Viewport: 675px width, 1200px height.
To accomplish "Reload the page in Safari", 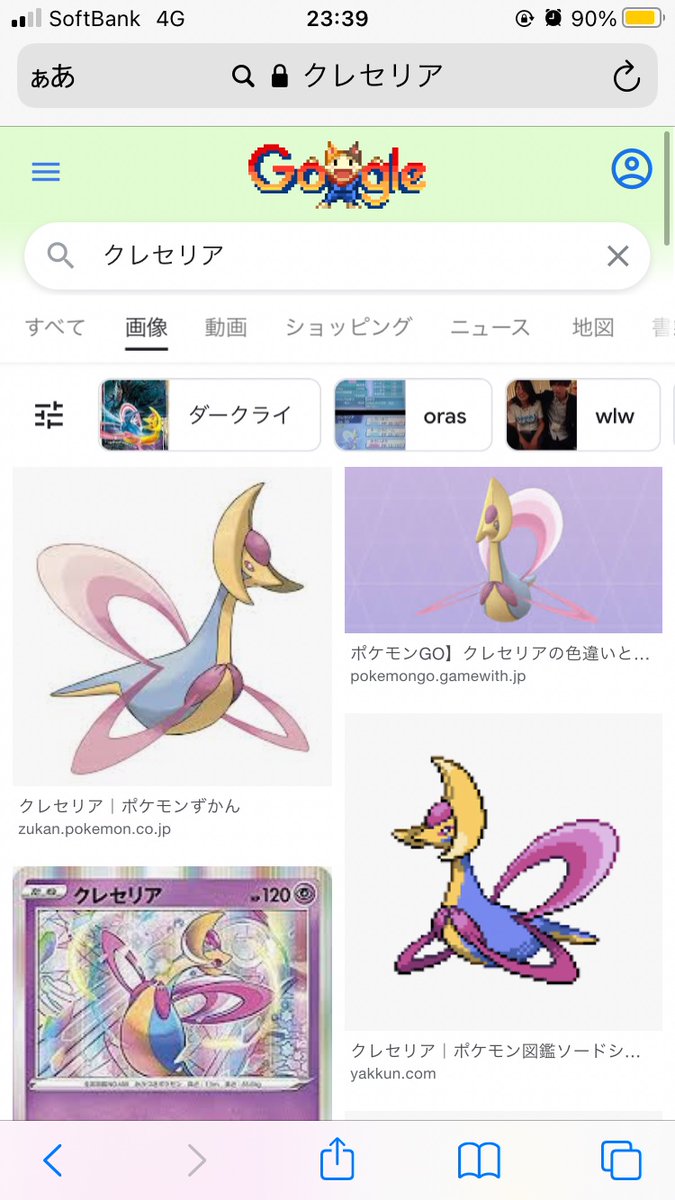I will coord(626,76).
